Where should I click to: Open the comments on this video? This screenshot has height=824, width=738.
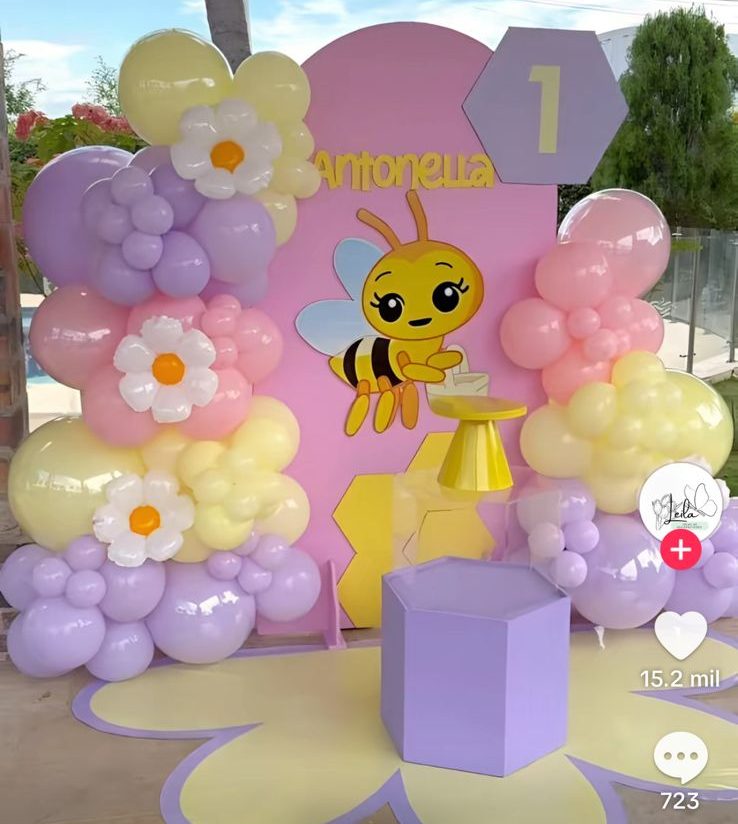pyautogui.click(x=681, y=757)
